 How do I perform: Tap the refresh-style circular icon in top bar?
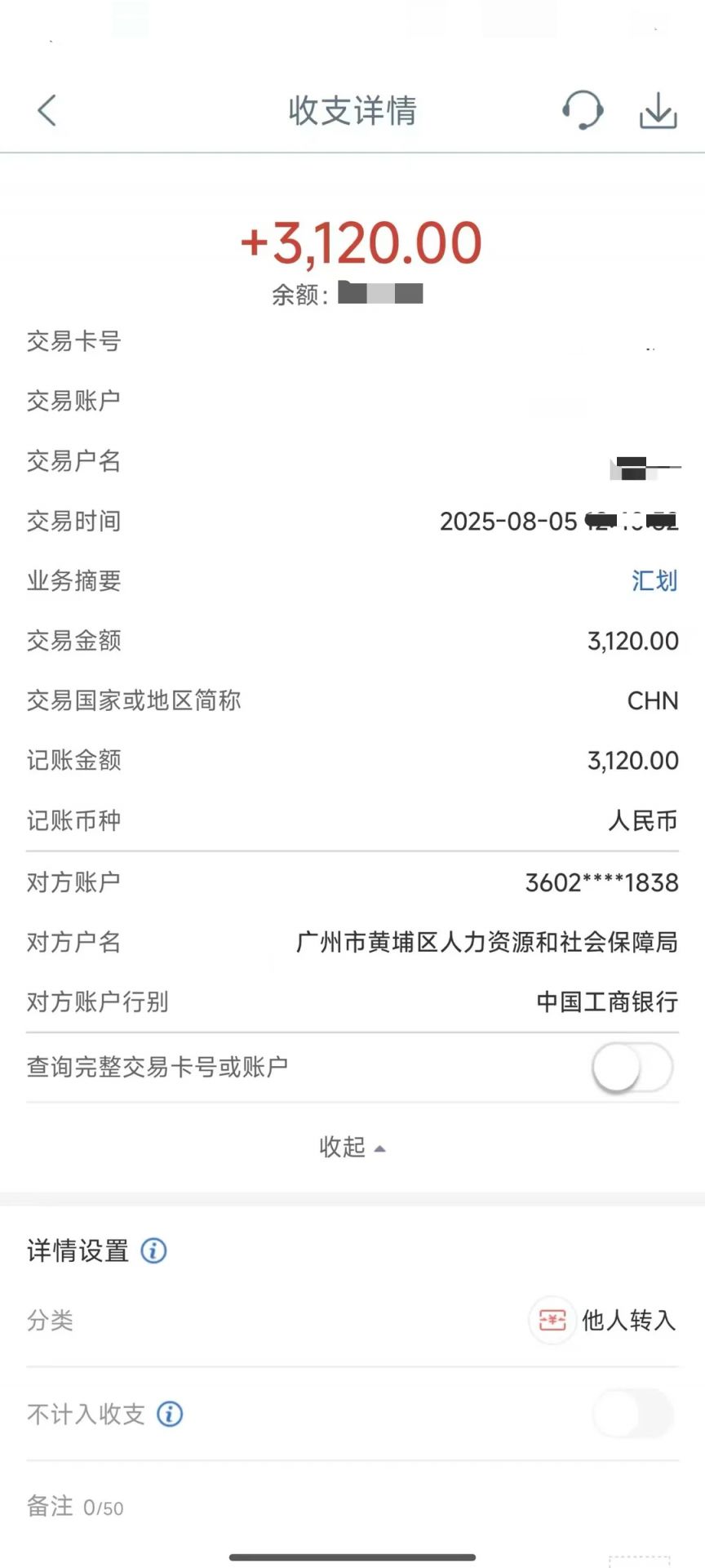pos(582,110)
